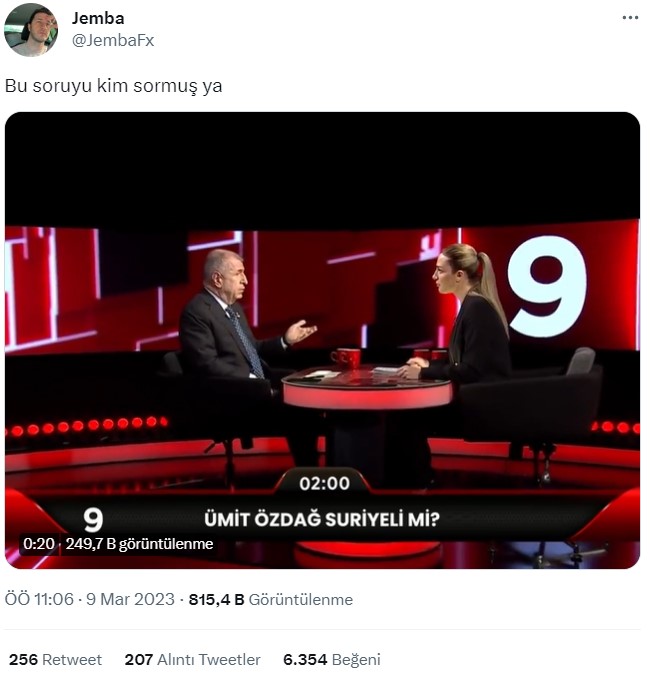Open the @JembaFx handle link

[113, 40]
